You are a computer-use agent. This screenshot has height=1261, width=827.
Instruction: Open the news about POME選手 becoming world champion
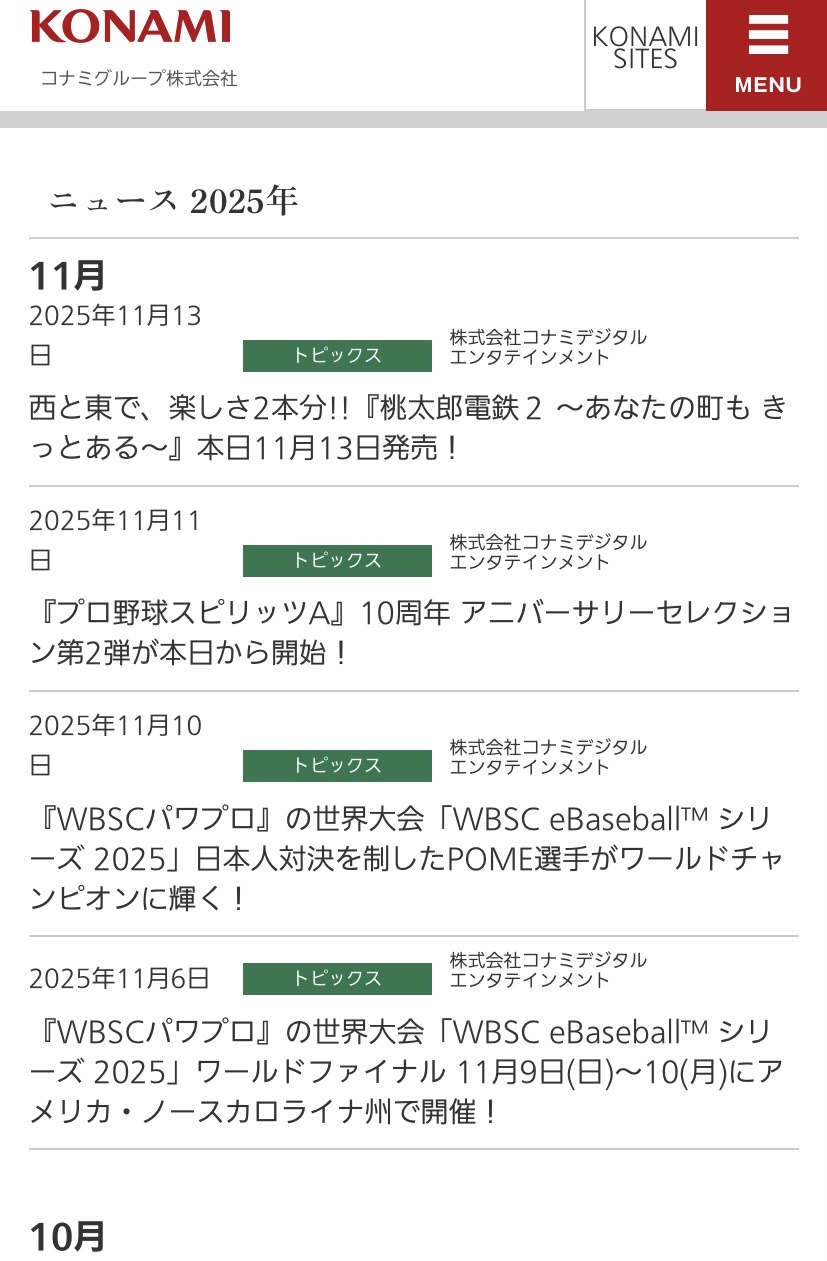[x=408, y=858]
